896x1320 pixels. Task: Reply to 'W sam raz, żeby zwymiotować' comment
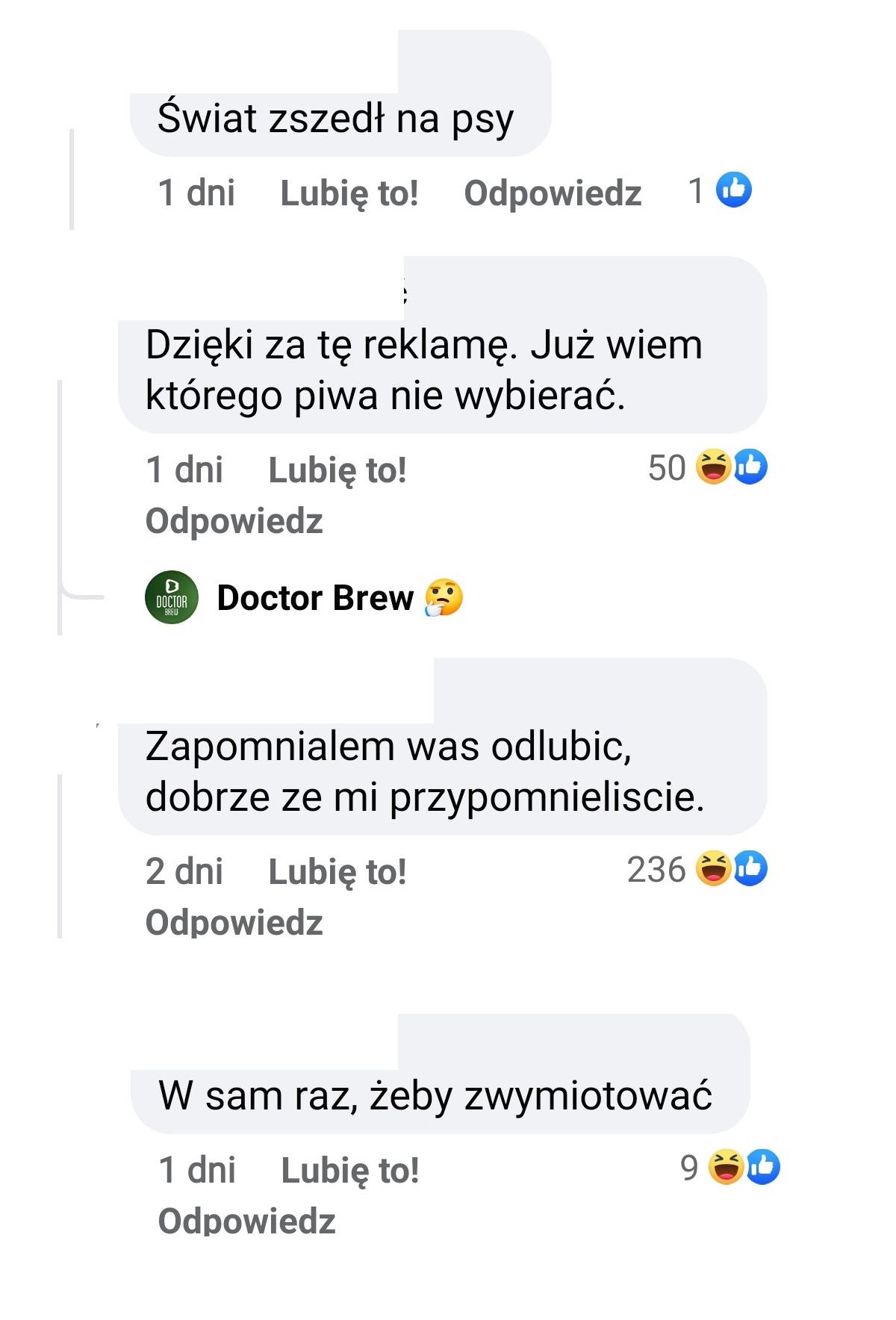(246, 1221)
